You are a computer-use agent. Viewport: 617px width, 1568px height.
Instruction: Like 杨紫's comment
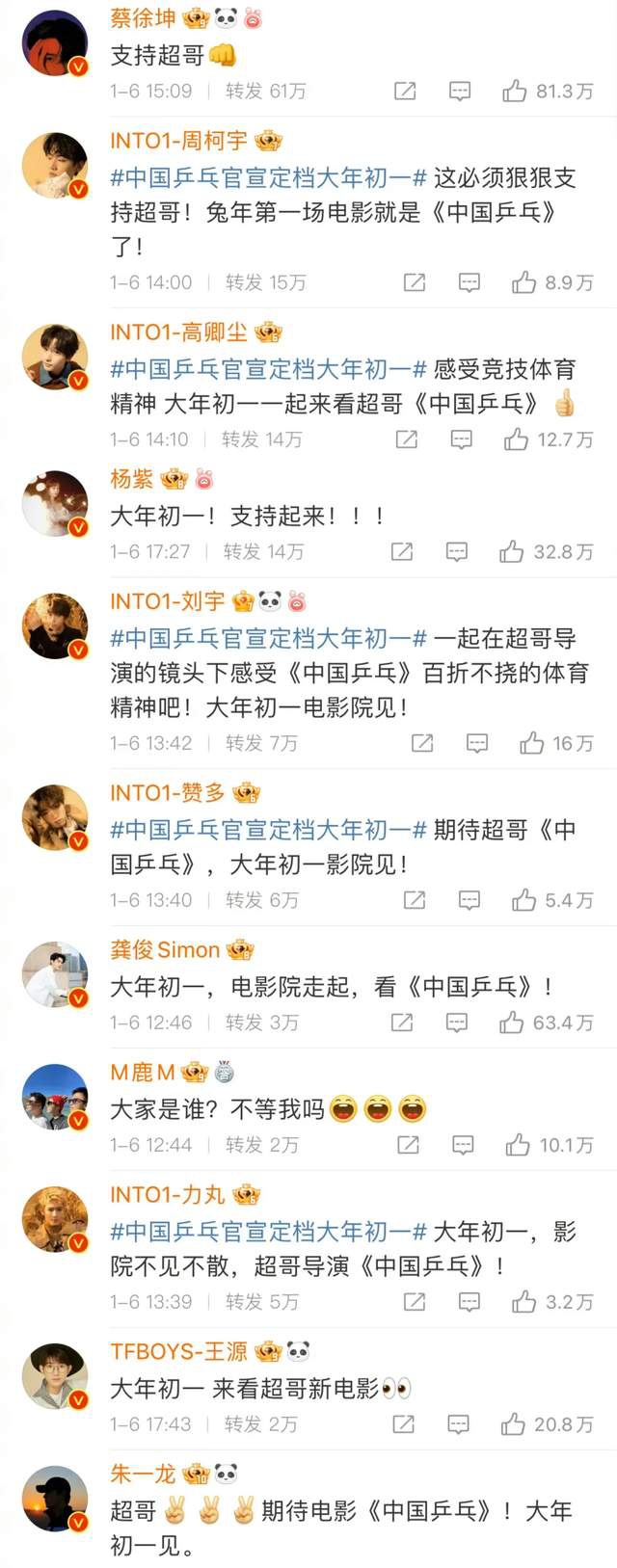pos(512,551)
